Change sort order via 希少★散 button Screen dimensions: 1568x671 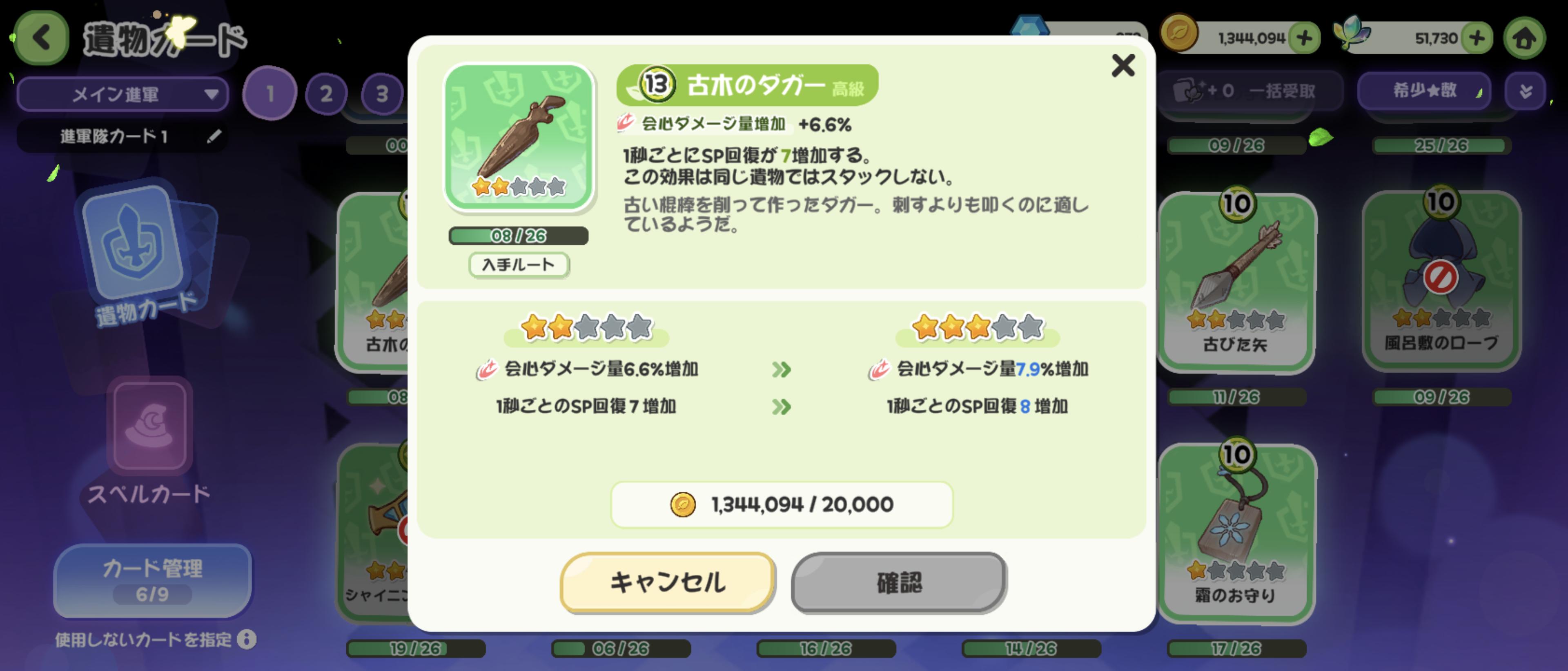coord(1424,91)
